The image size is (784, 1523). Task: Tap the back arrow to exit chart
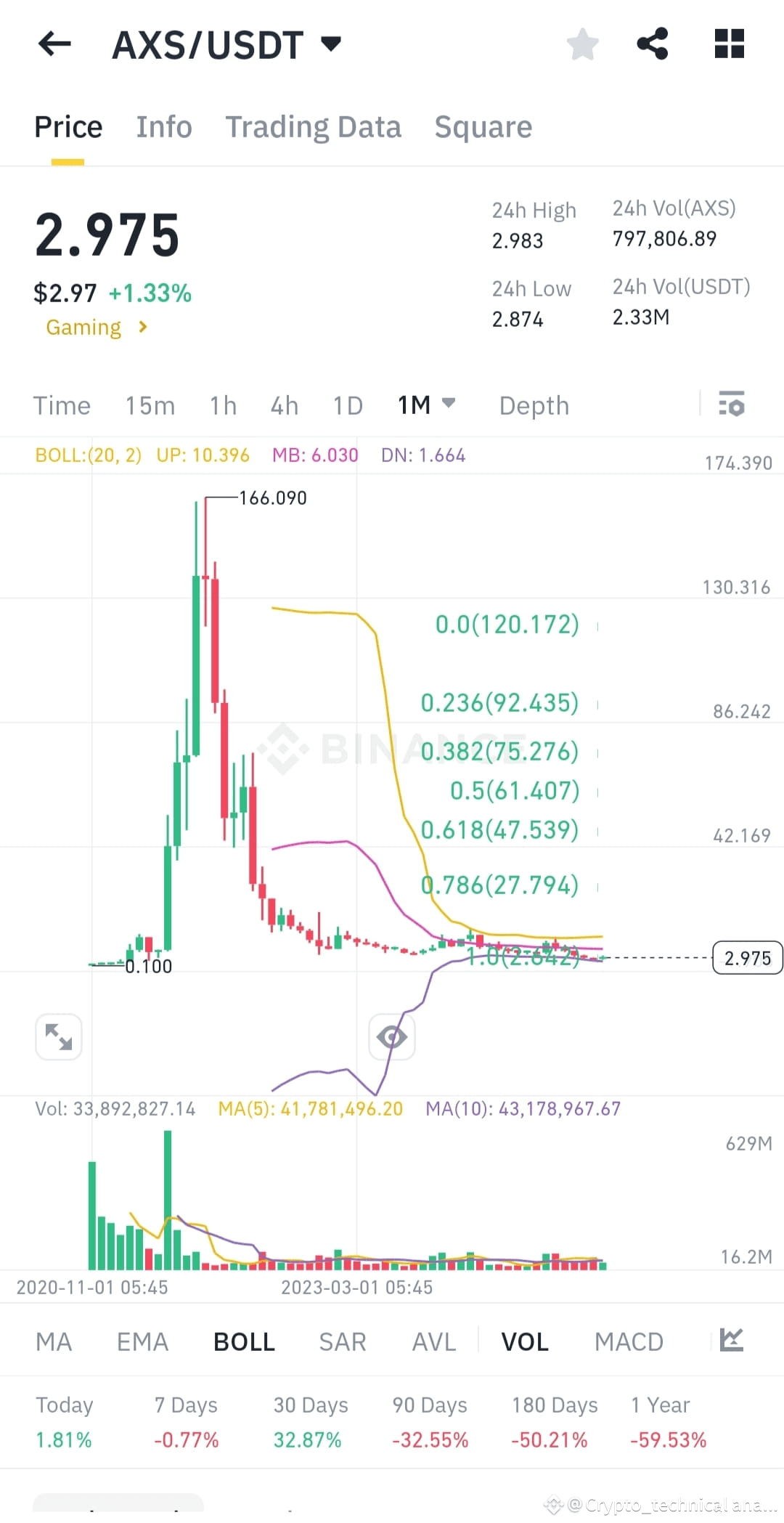click(x=54, y=44)
